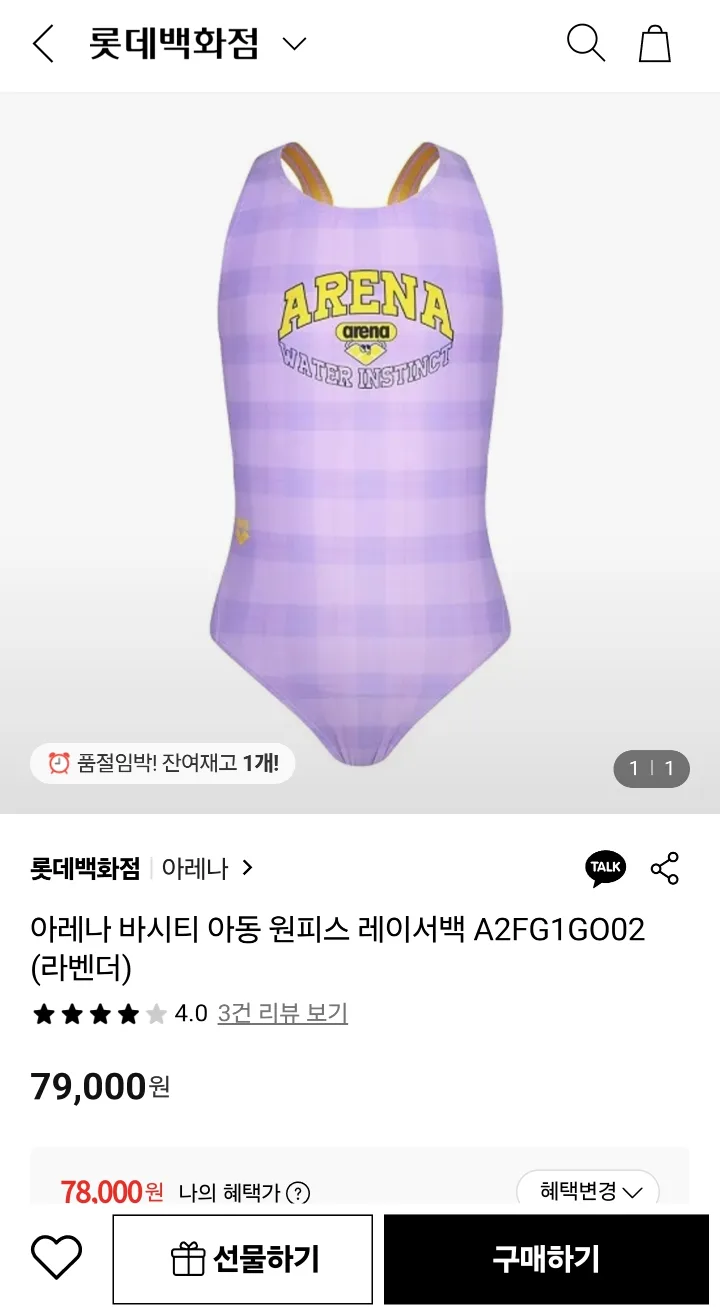The height and width of the screenshot is (1307, 720).
Task: Open the 아레나 brand page
Action: [207, 868]
